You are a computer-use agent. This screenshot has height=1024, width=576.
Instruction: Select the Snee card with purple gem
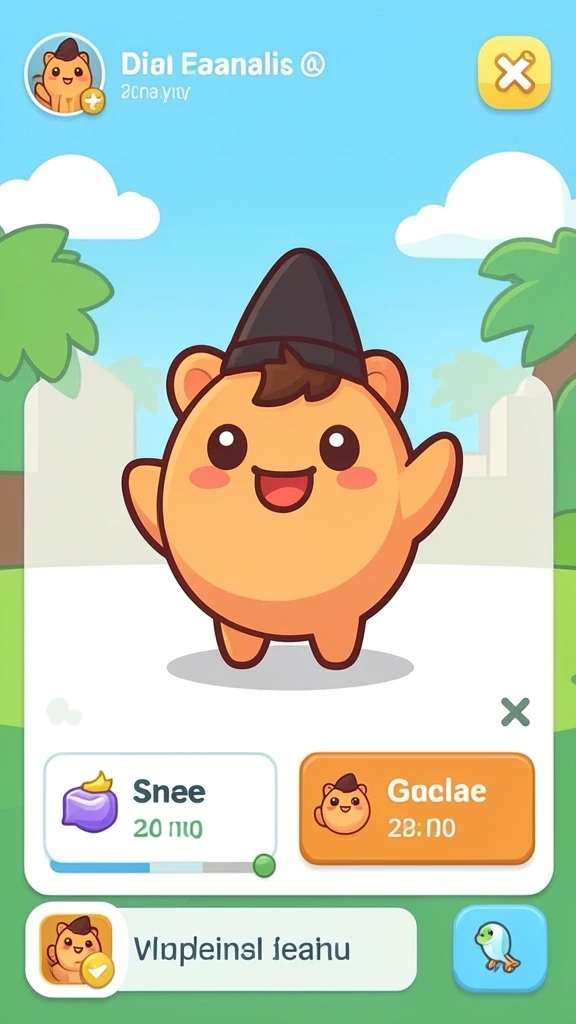click(x=160, y=808)
